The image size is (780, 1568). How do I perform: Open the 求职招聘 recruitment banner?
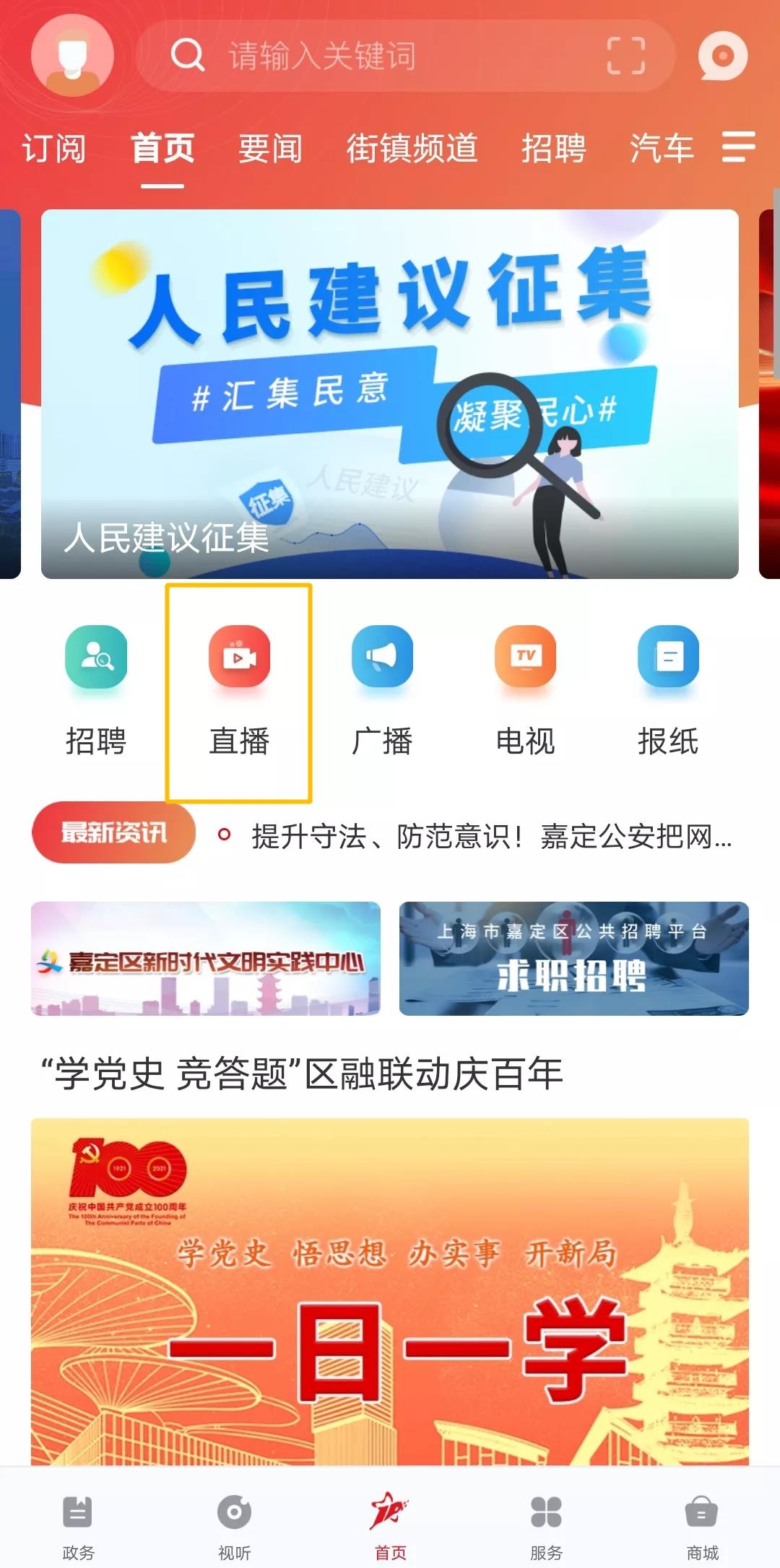574,960
